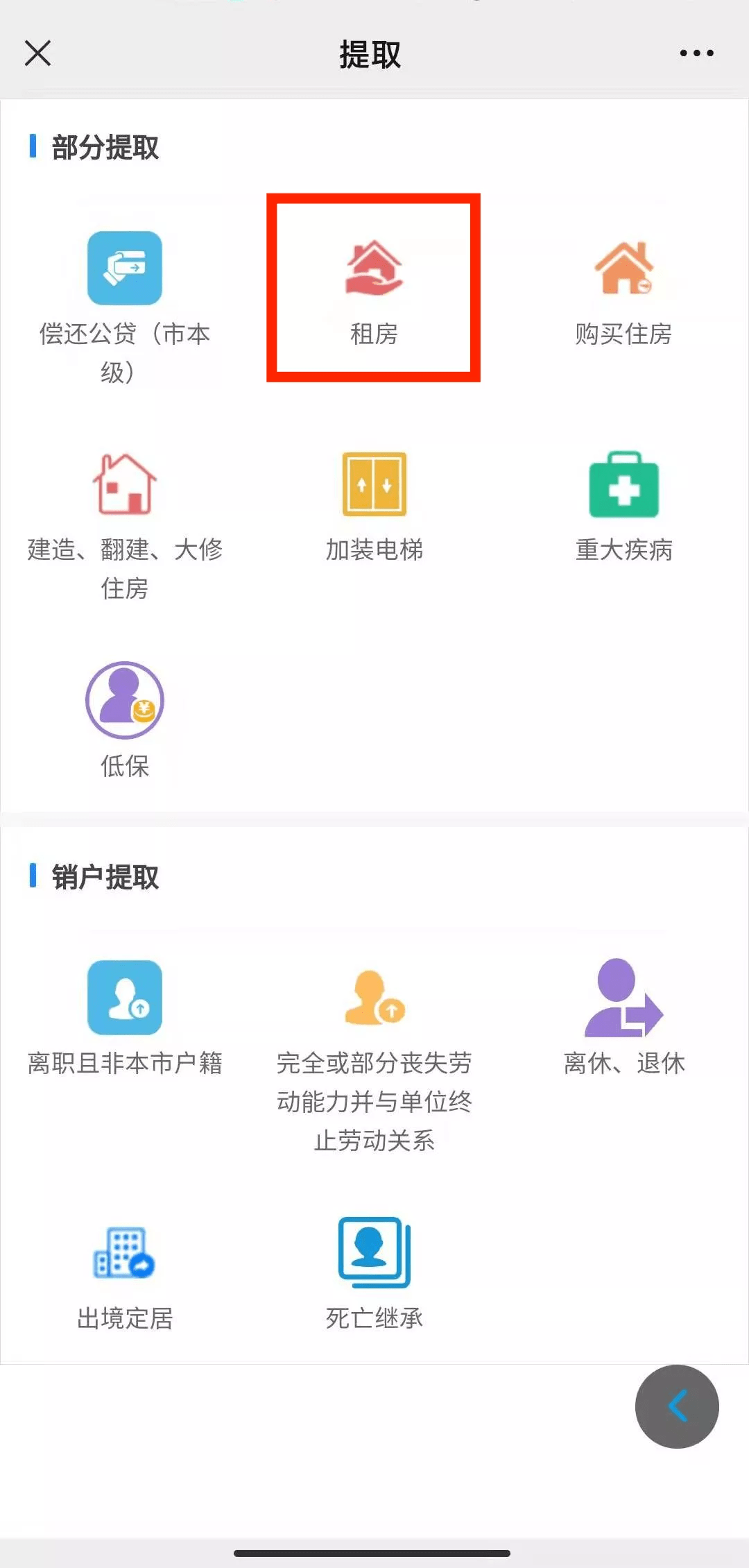Click the 销户提取 section header

(x=105, y=878)
